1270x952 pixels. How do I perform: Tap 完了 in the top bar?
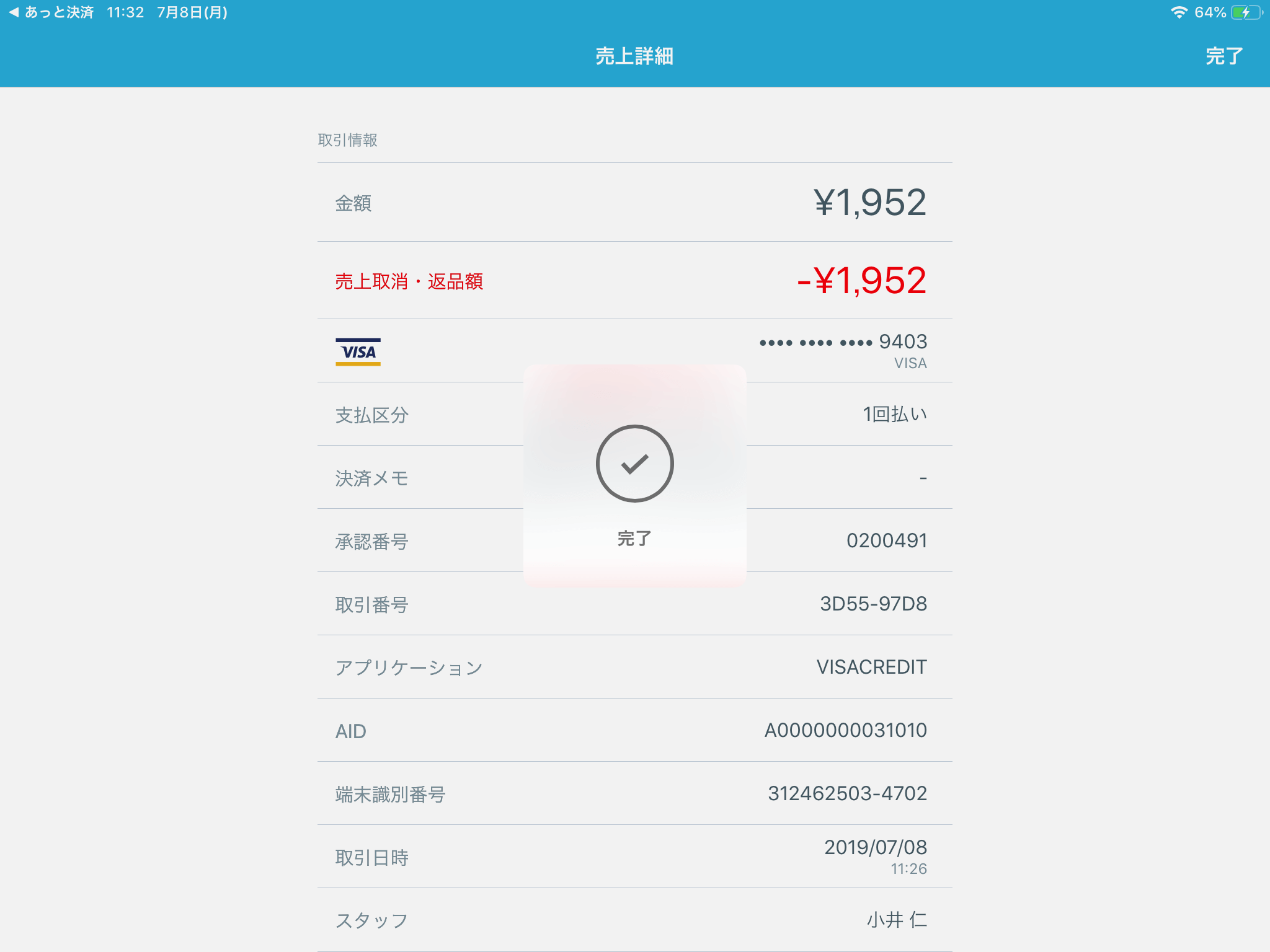pyautogui.click(x=1223, y=56)
